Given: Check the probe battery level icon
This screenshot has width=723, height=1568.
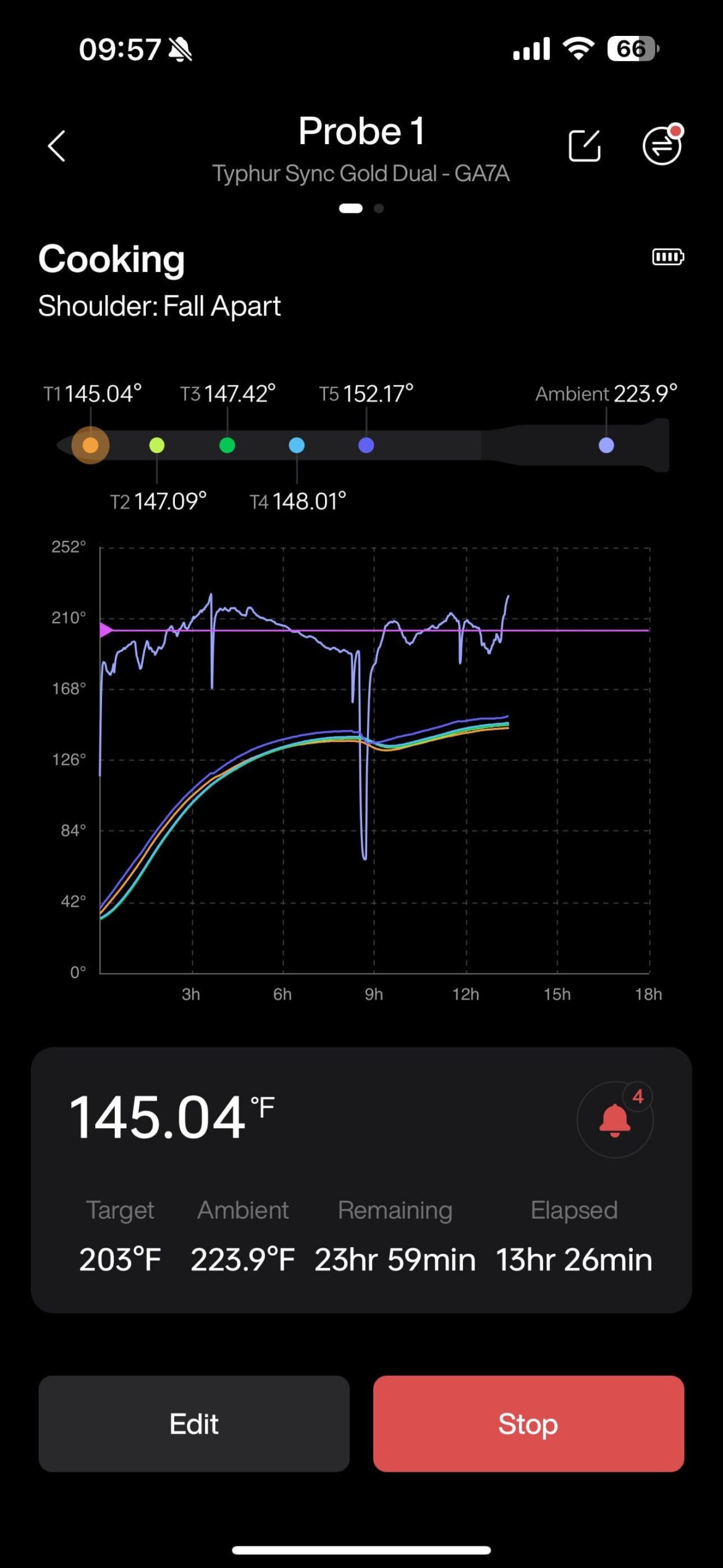Looking at the screenshot, I should [668, 257].
